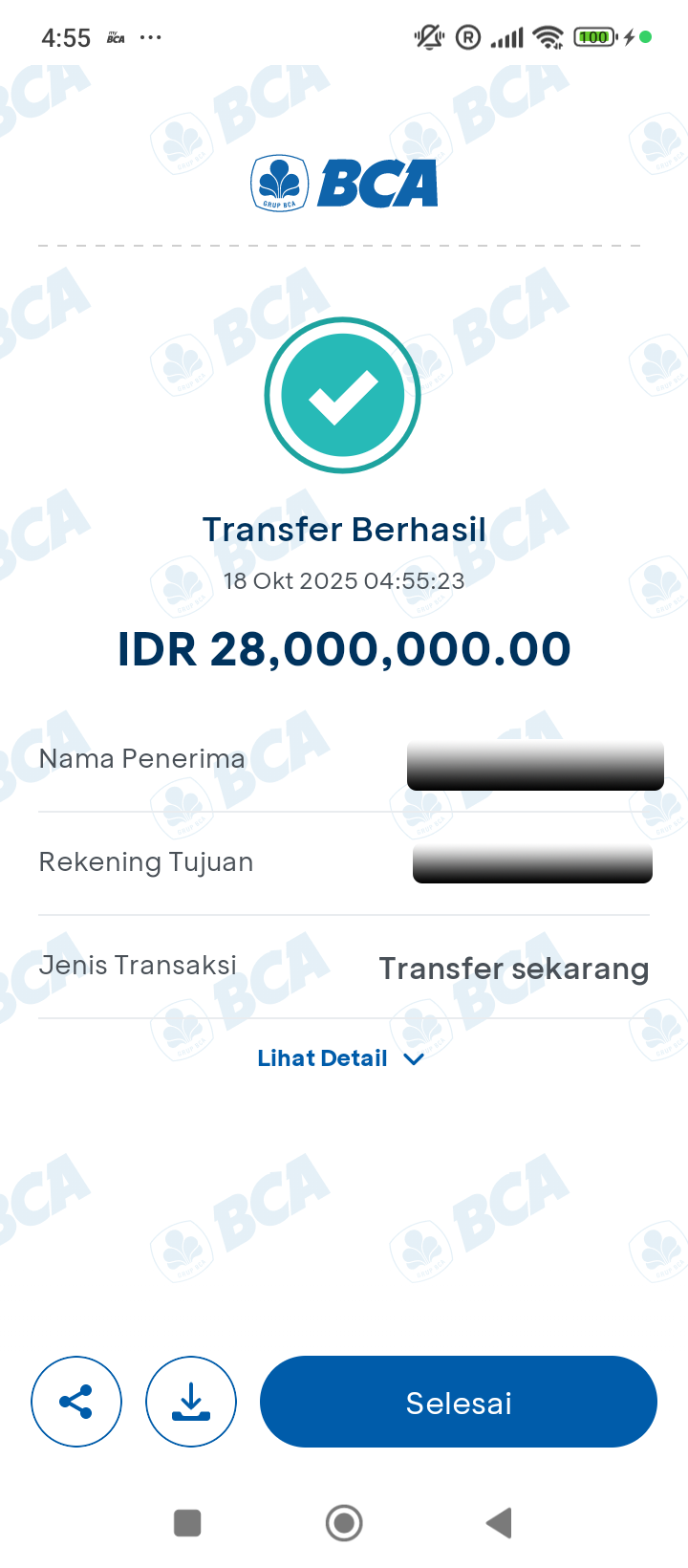Viewport: 688px width, 1568px height.
Task: Go to the home screen
Action: point(344,1522)
